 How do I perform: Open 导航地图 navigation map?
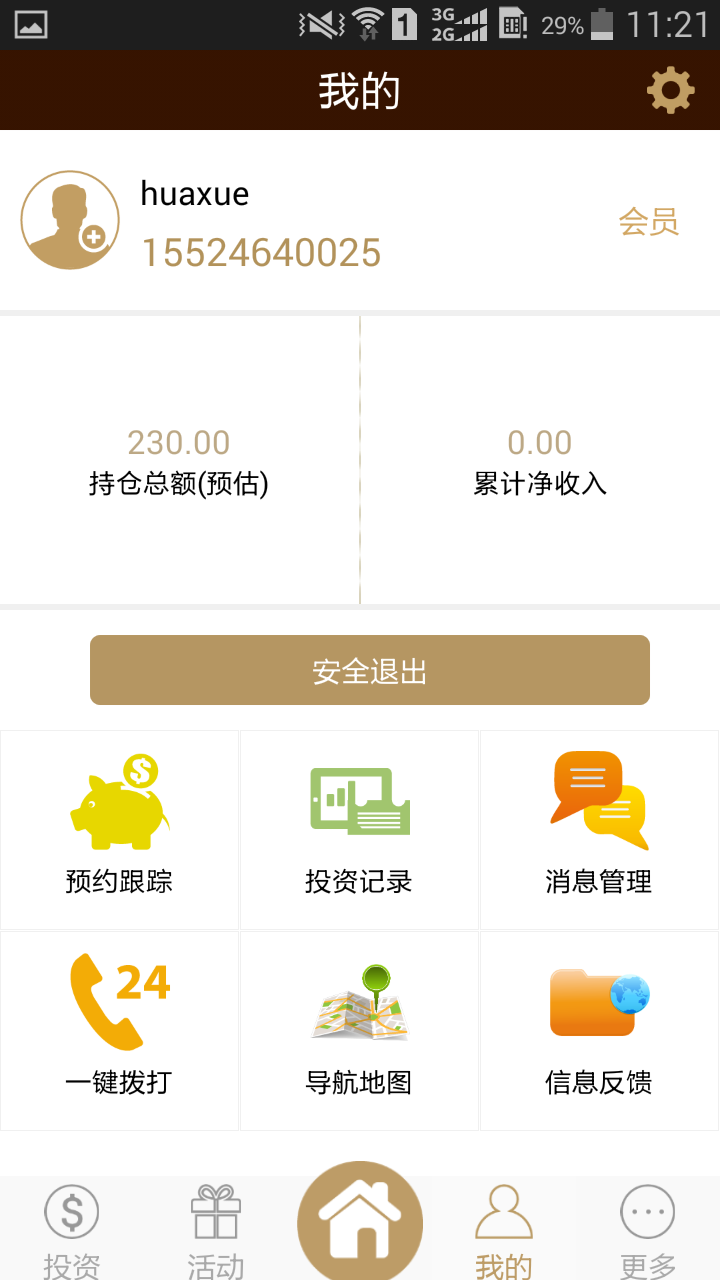click(359, 1030)
